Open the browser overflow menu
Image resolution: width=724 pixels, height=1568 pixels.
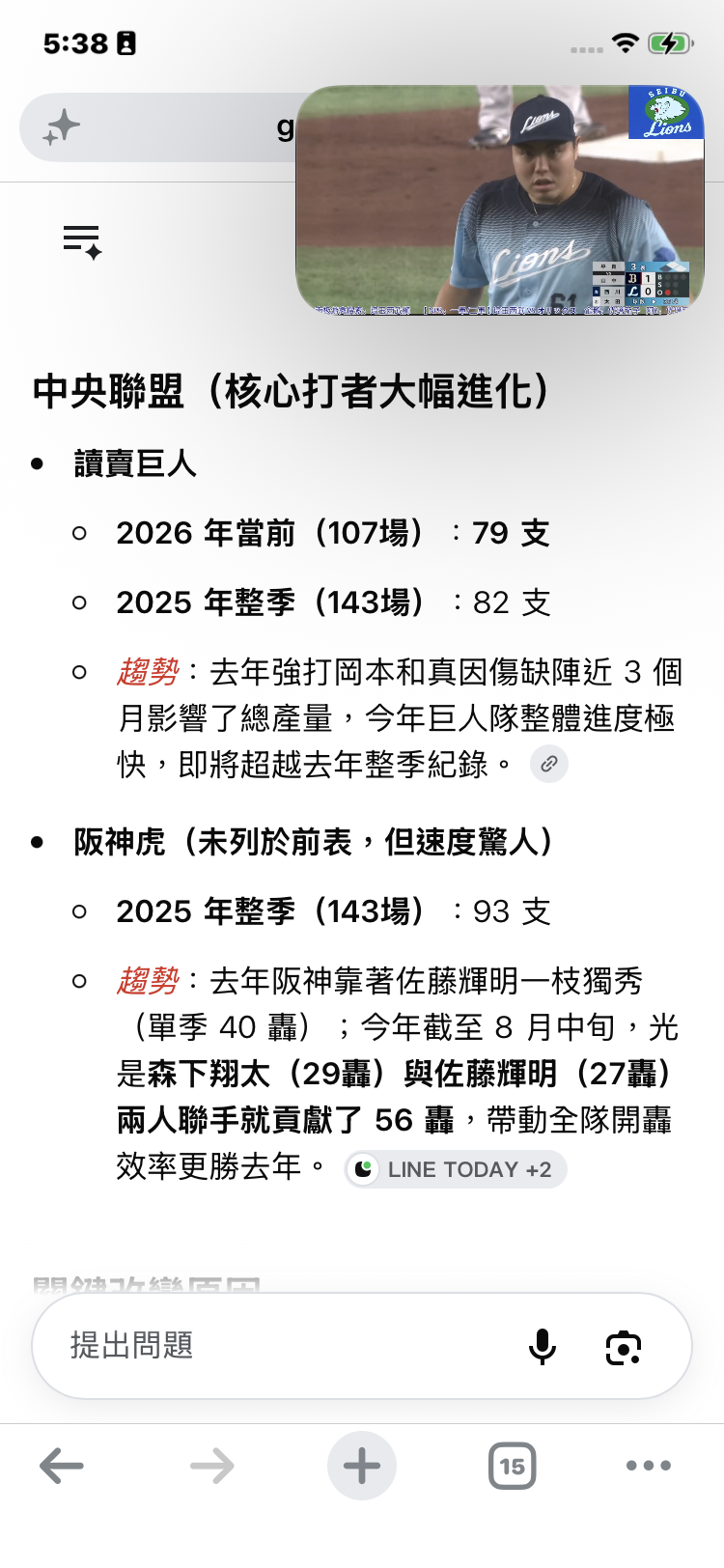pos(649,1466)
